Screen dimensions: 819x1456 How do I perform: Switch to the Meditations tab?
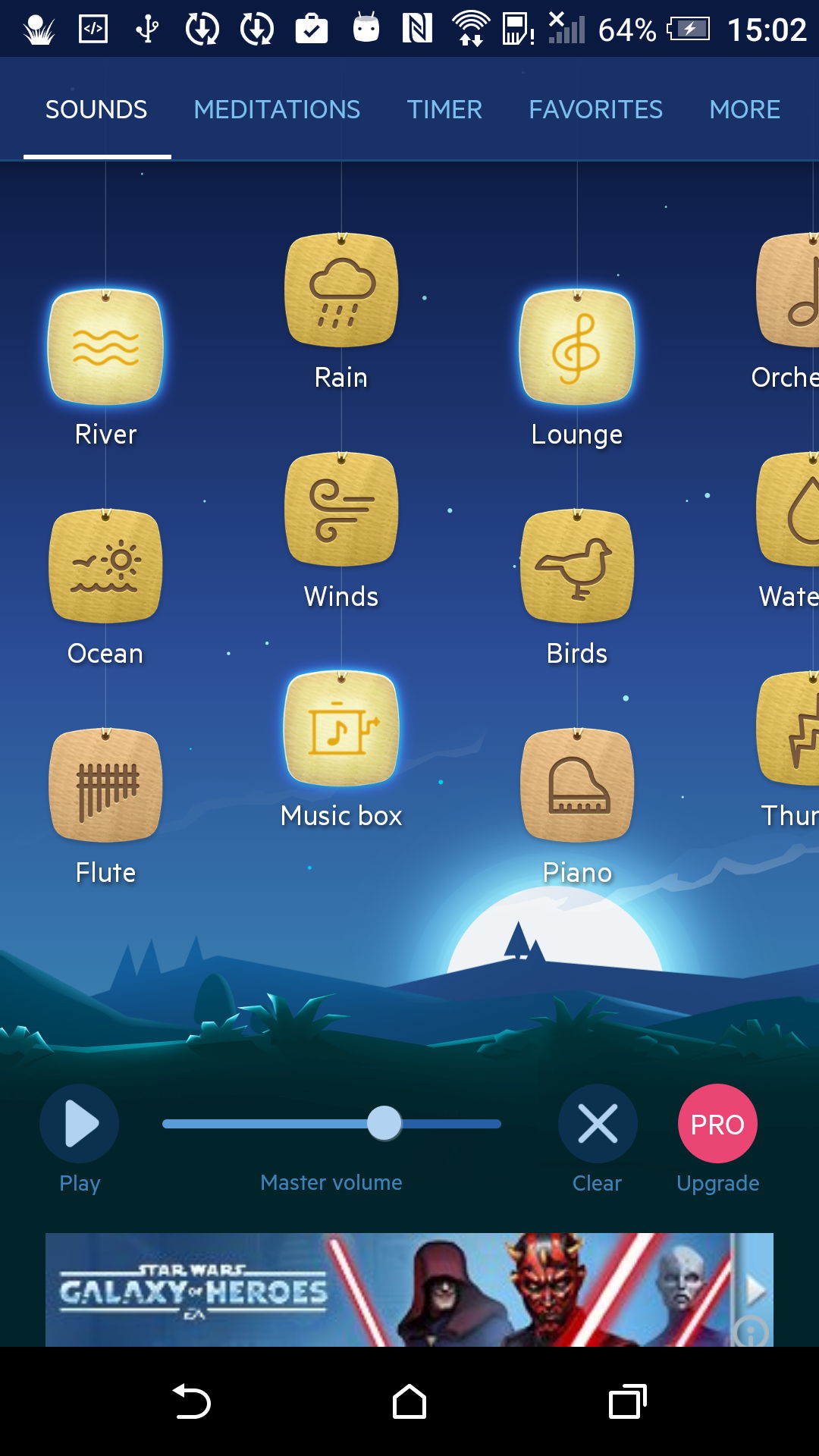click(277, 110)
